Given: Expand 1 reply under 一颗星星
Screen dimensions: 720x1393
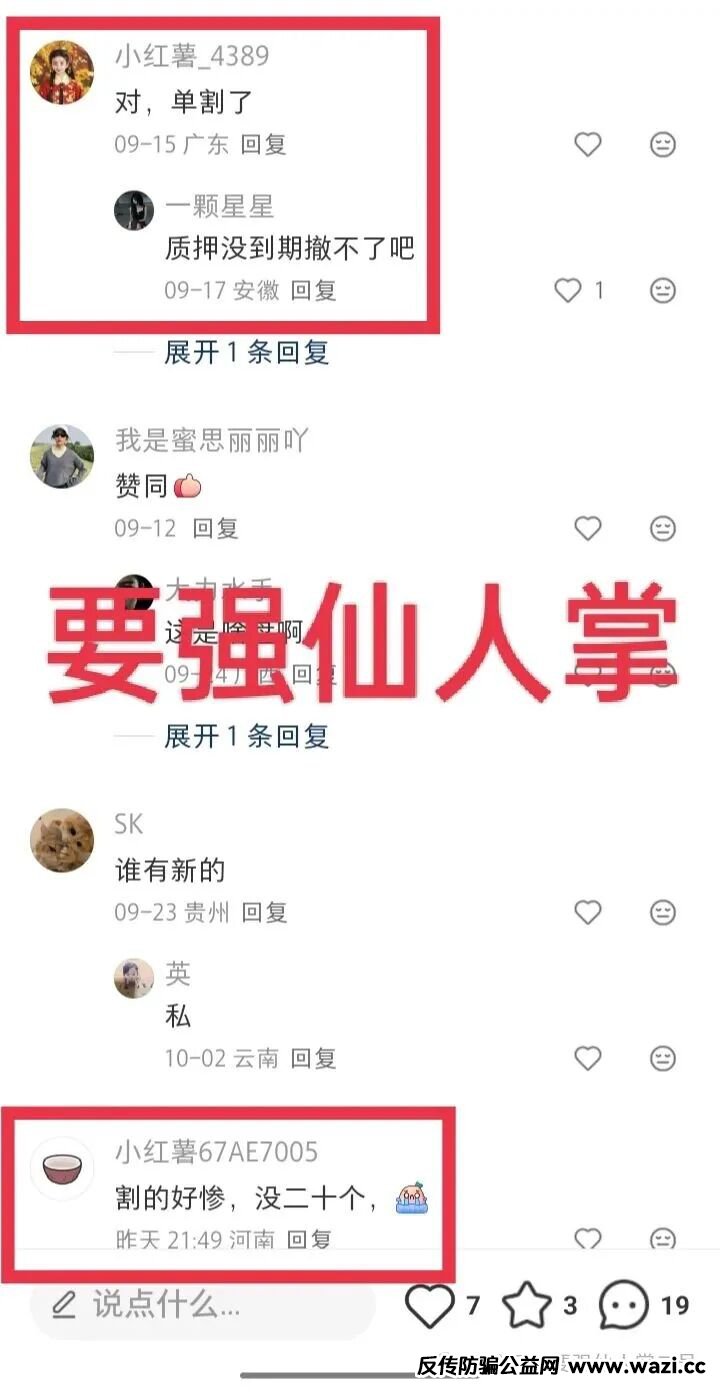Looking at the screenshot, I should (246, 352).
